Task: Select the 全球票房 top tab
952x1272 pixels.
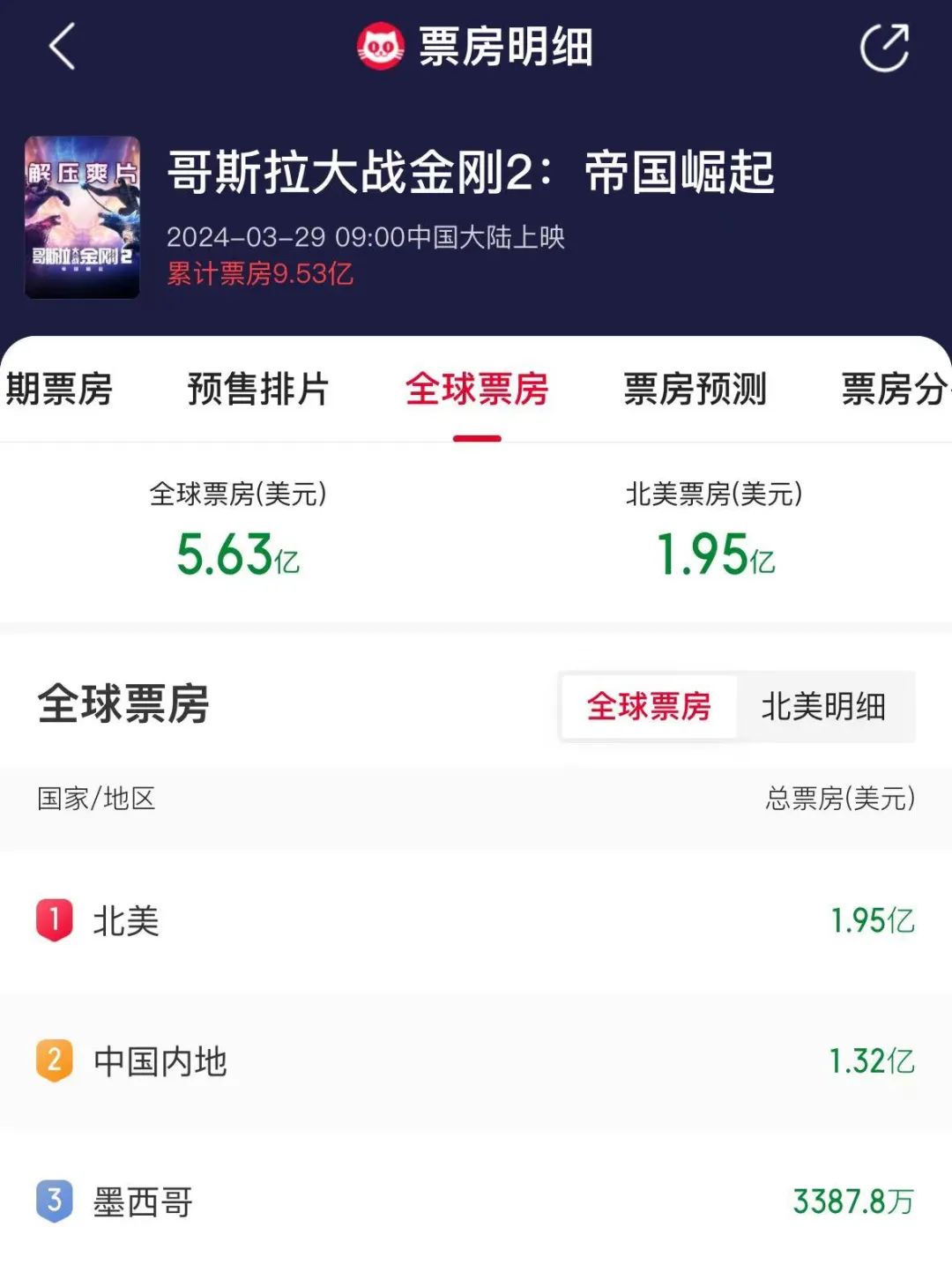Action: pyautogui.click(x=477, y=389)
